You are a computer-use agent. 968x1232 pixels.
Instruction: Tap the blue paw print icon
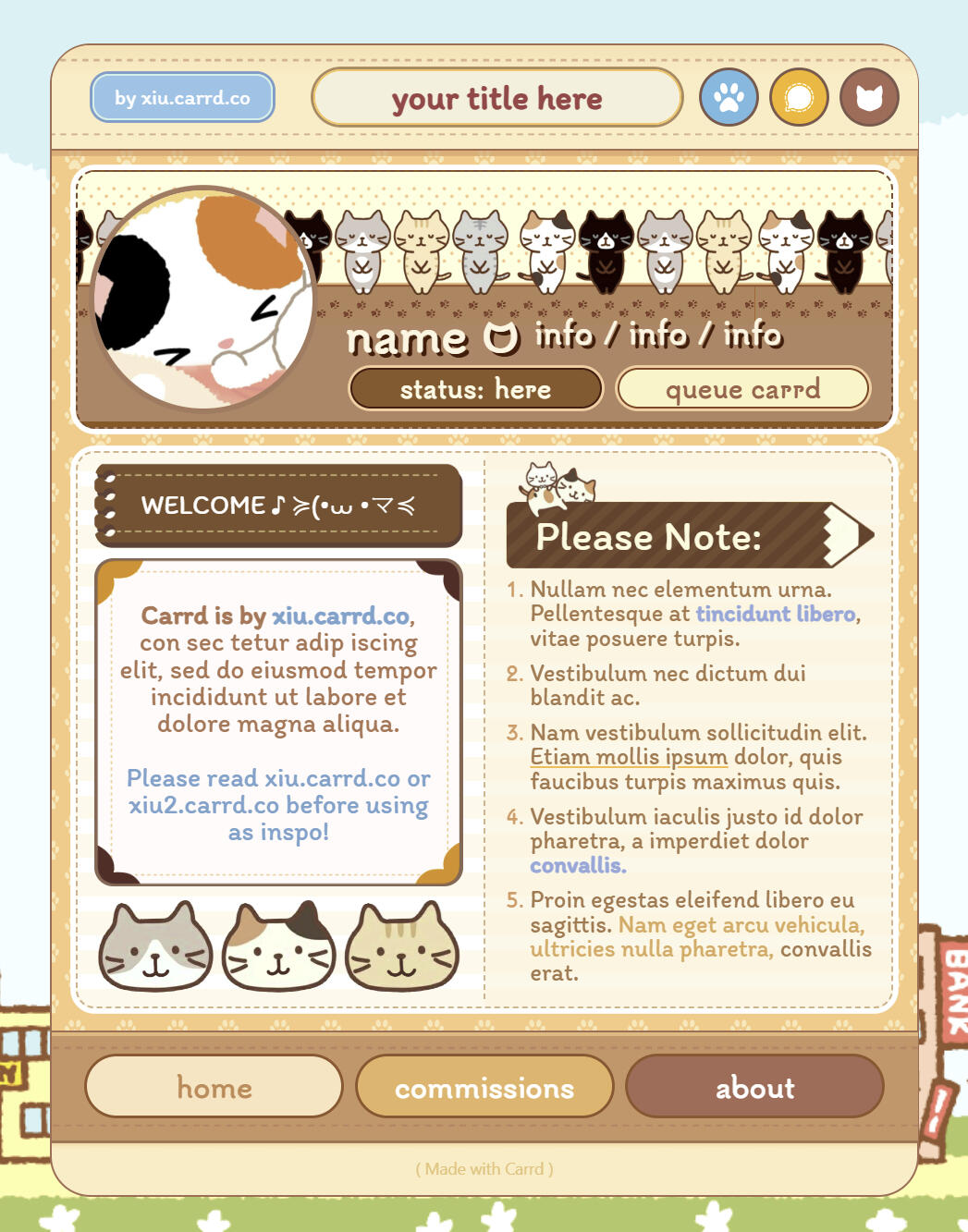coord(729,97)
